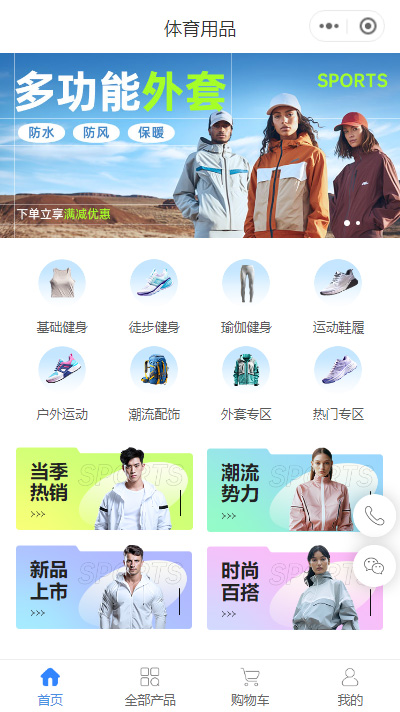This screenshot has width=400, height=712.
Task: Open the 新品上市 card
Action: pyautogui.click(x=104, y=587)
